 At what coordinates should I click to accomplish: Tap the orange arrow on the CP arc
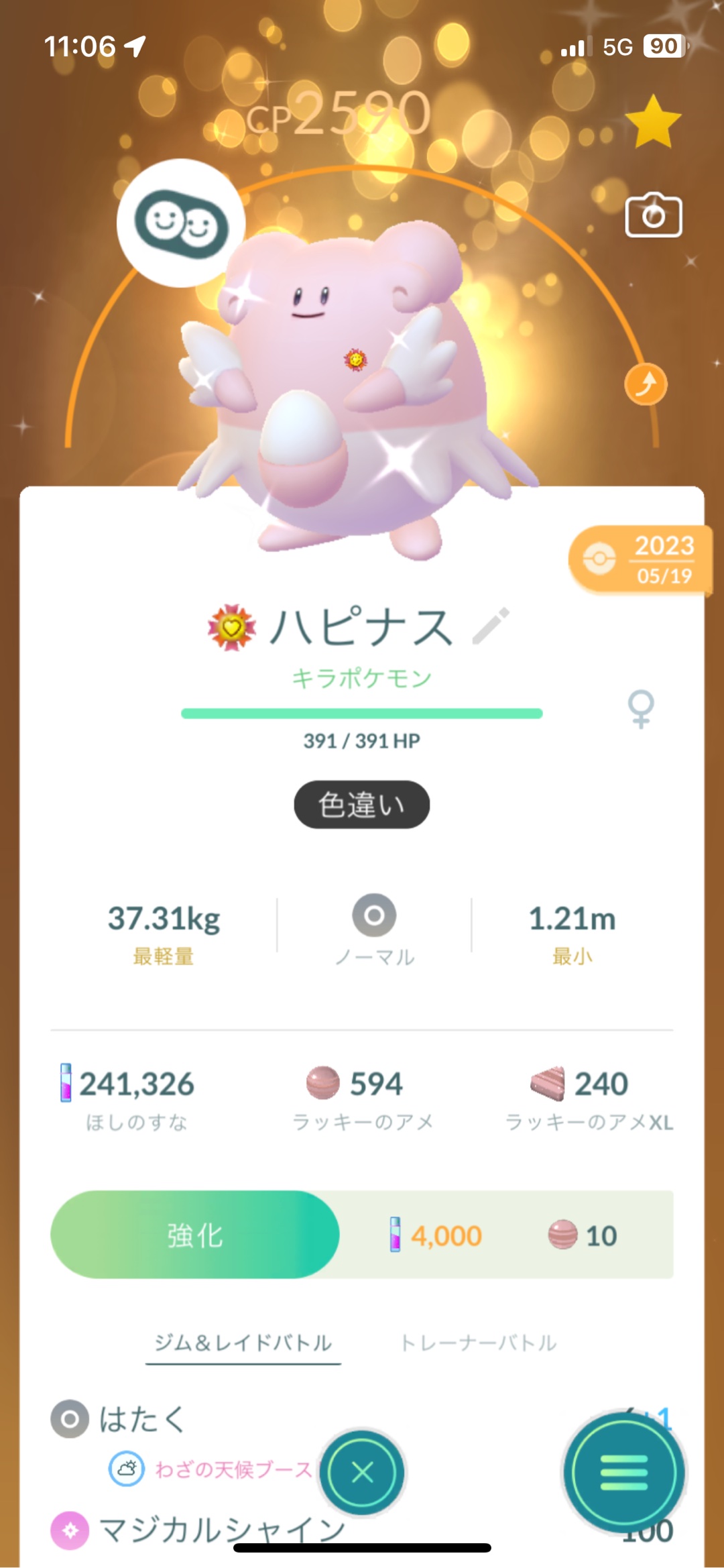(x=646, y=384)
